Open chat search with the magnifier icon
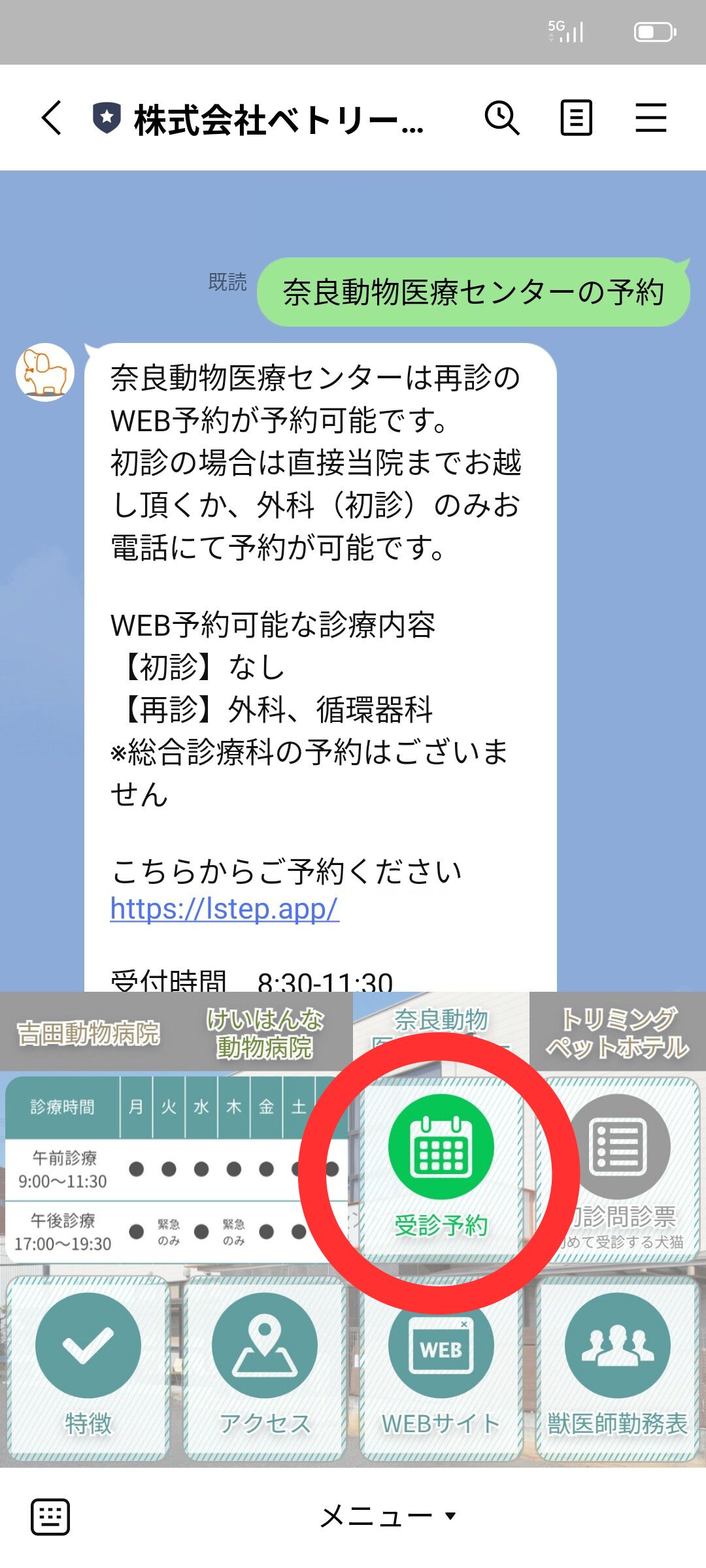The height and width of the screenshot is (1568, 706). pos(501,118)
